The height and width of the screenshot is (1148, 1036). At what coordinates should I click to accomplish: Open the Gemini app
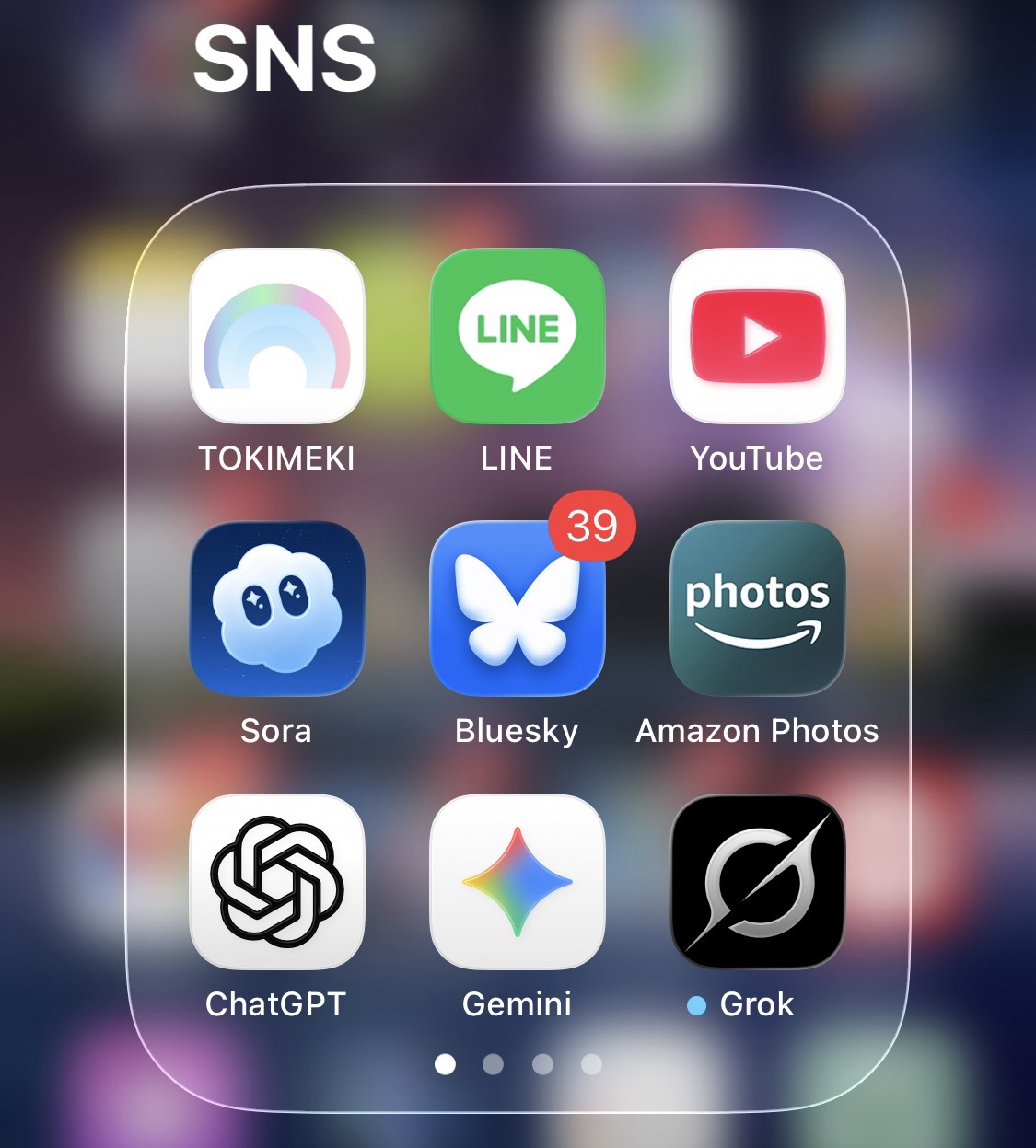pos(517,881)
